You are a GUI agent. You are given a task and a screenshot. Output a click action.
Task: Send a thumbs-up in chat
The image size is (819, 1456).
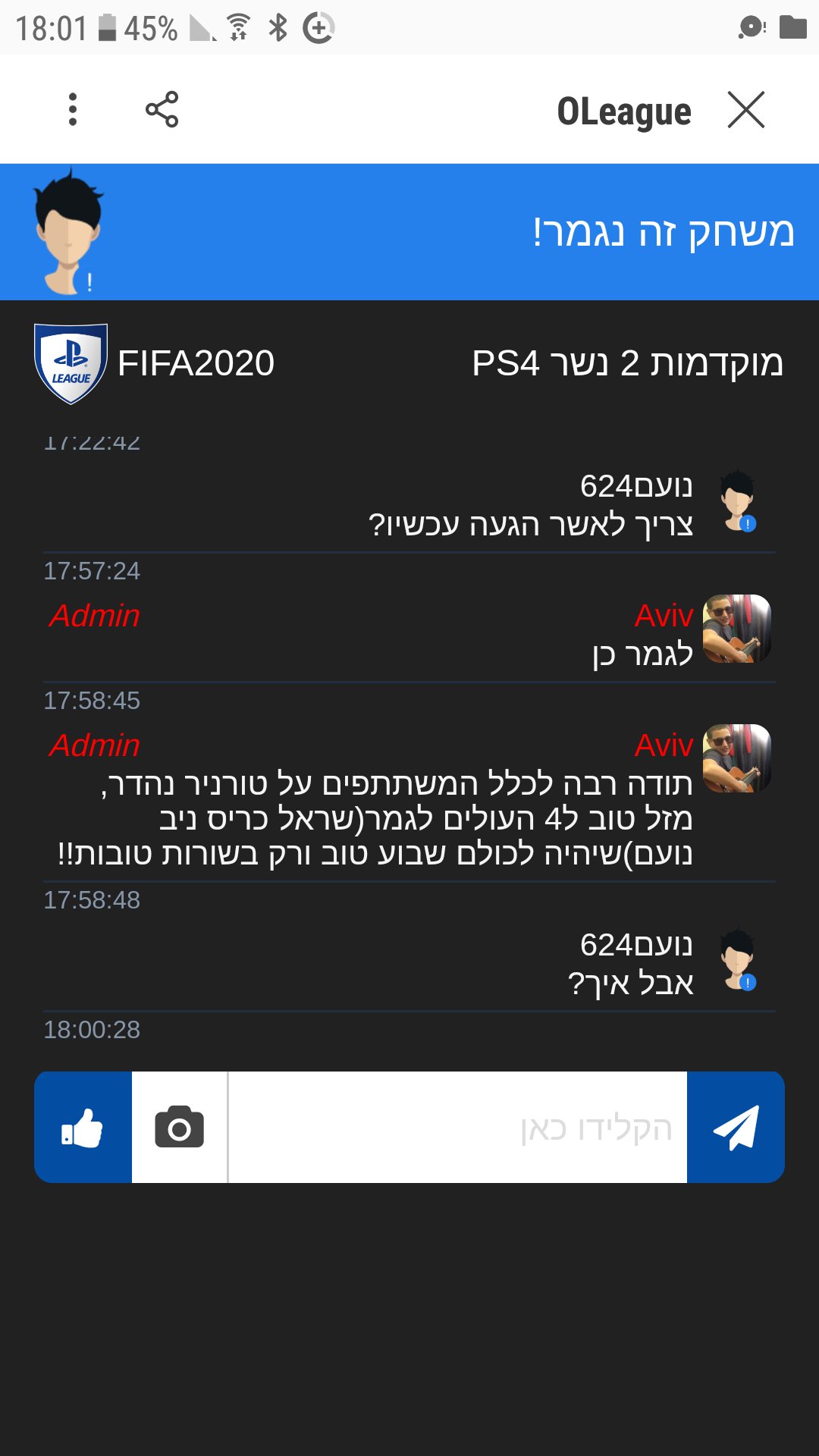coord(83,1127)
